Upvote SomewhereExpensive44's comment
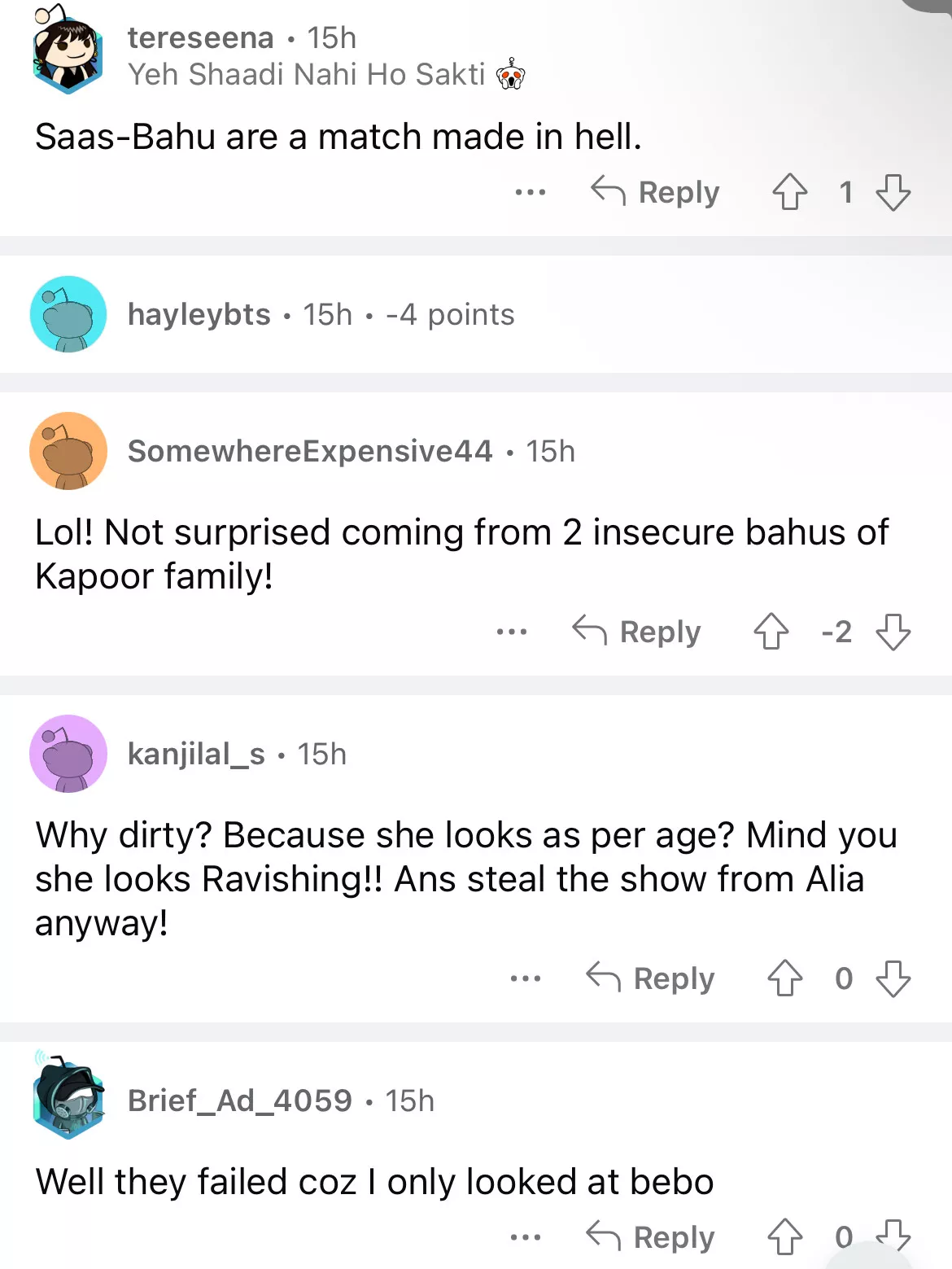 [x=771, y=632]
